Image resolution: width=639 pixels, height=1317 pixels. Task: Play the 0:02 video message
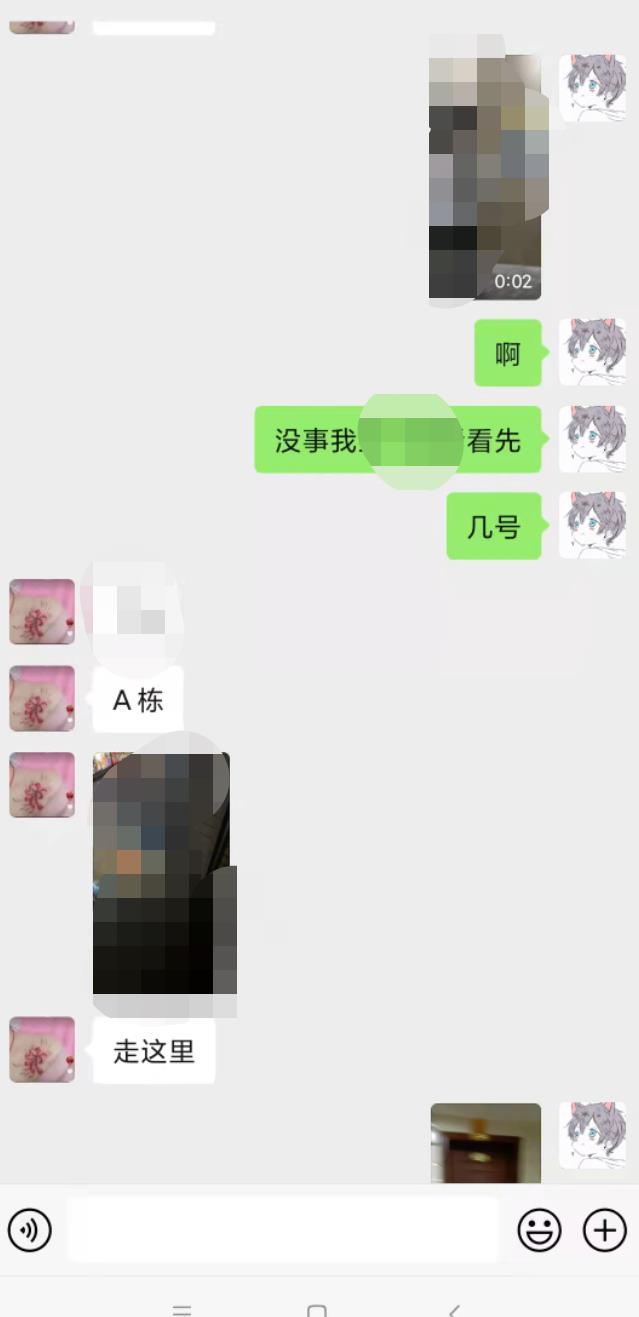click(485, 177)
